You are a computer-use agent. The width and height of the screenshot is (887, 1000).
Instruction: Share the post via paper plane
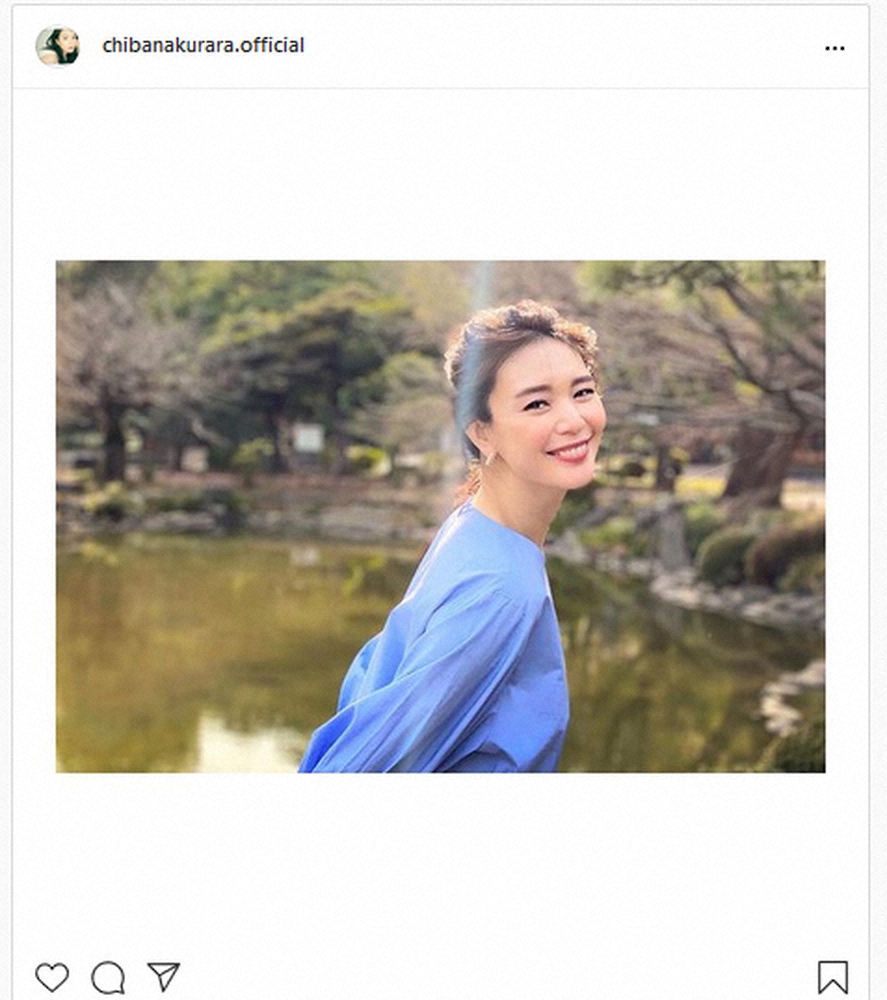pyautogui.click(x=163, y=976)
